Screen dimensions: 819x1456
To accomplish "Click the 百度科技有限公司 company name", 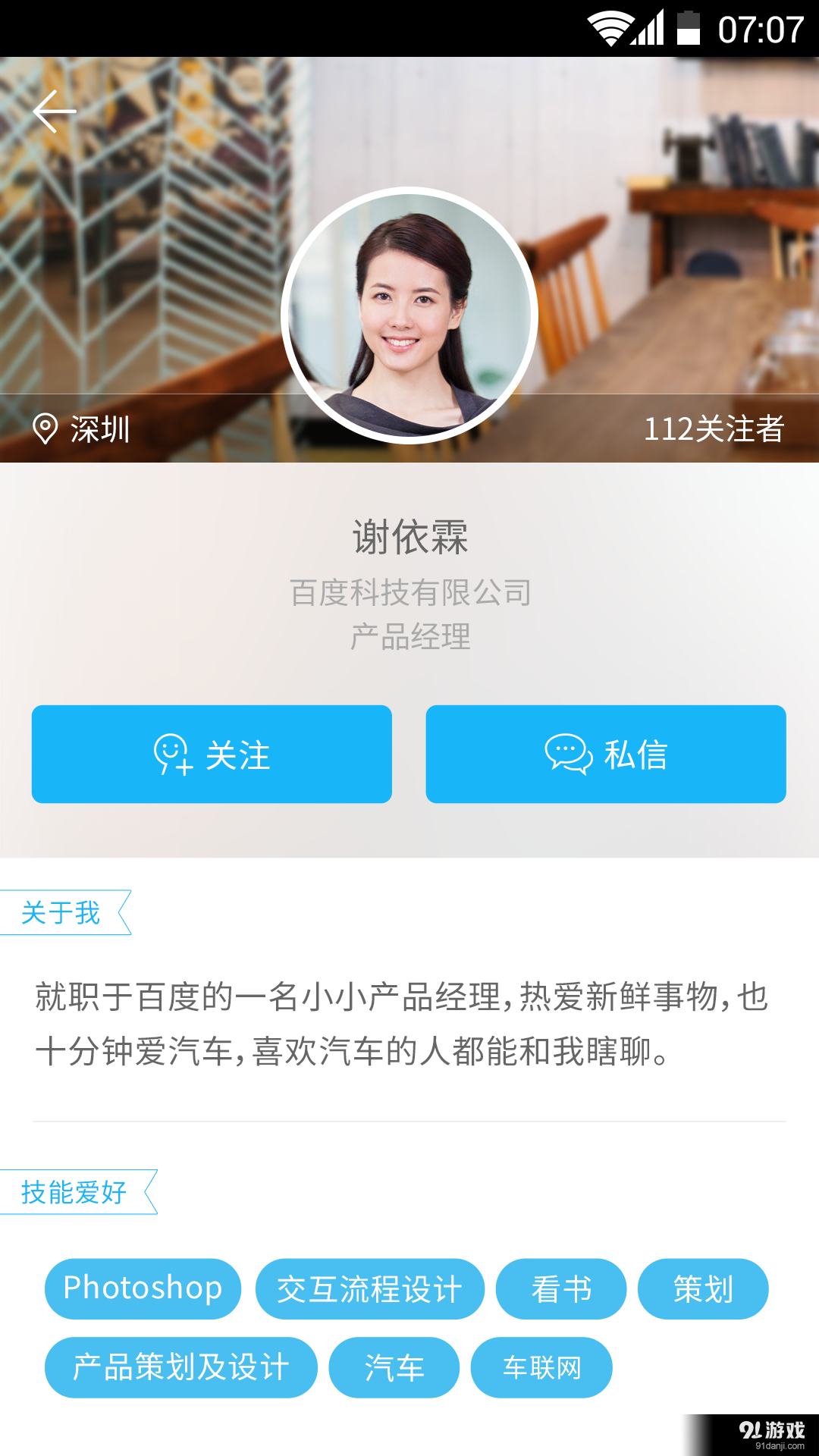I will point(409,594).
